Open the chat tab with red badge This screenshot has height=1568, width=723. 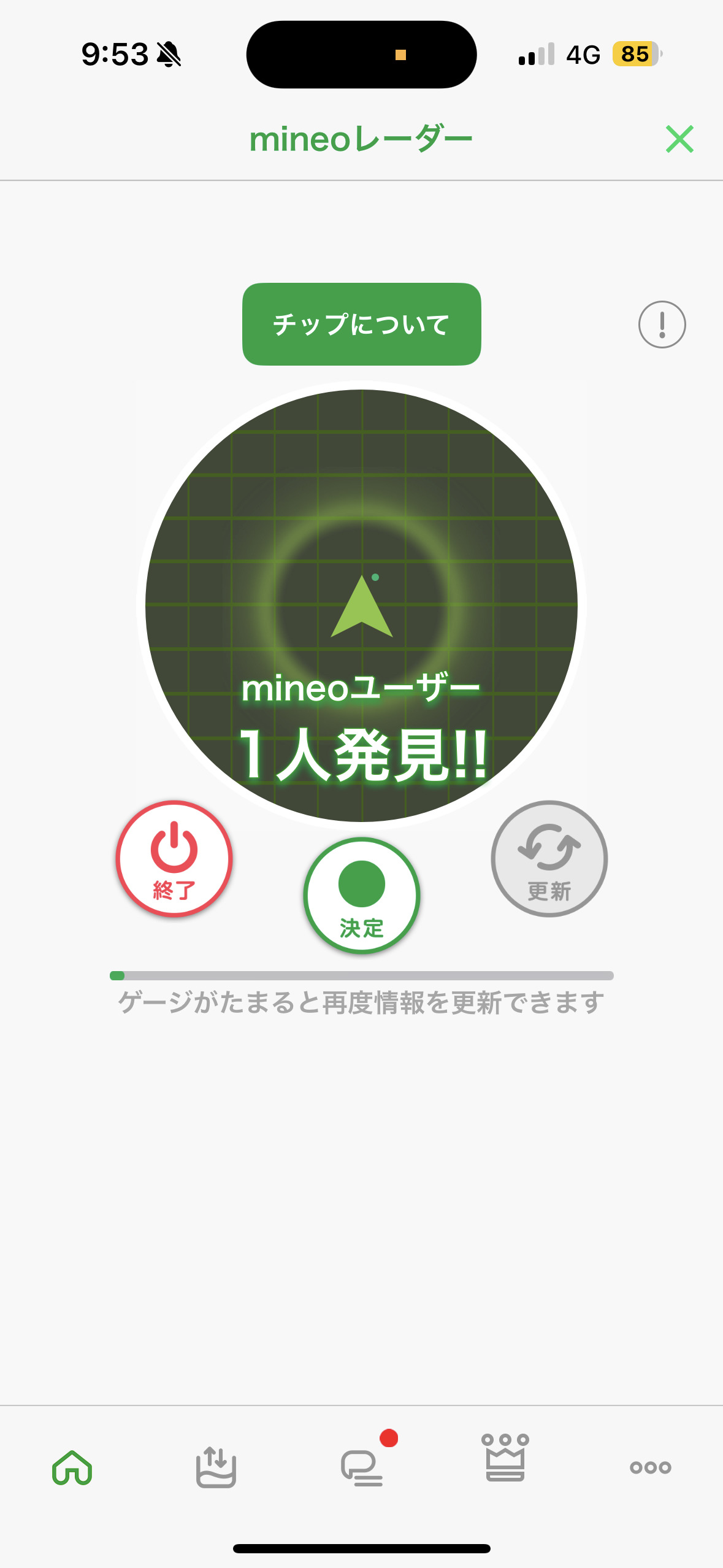362,1467
